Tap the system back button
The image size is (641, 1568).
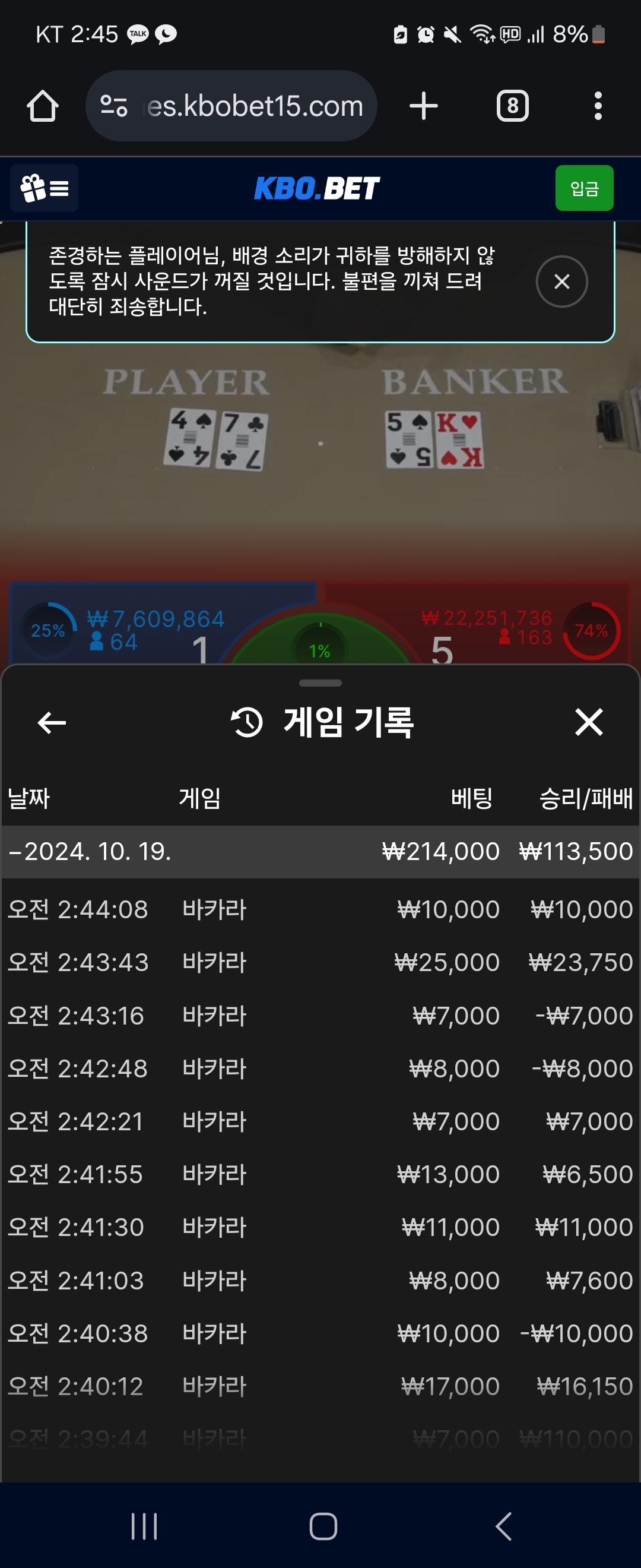[503, 1526]
